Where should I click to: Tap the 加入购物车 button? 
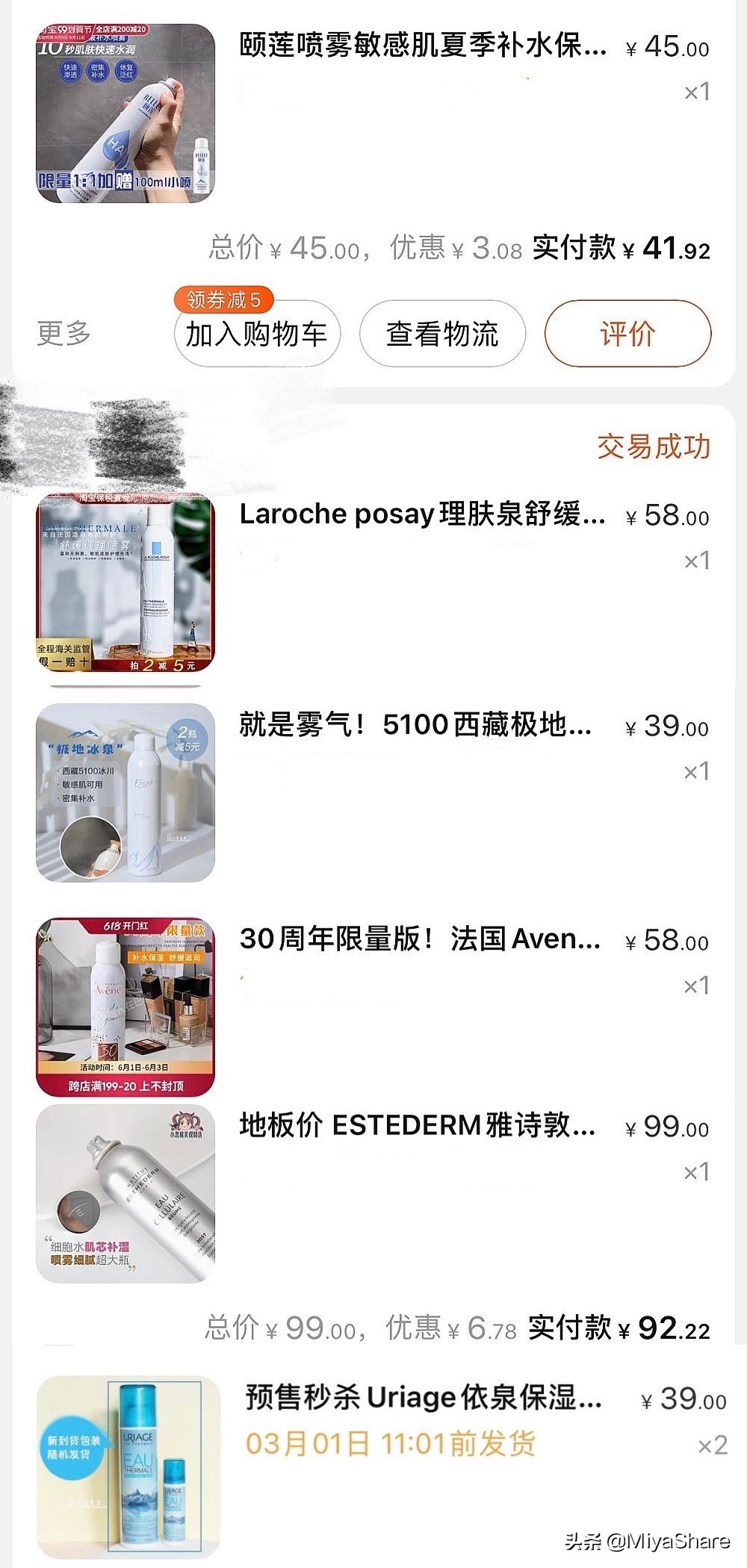(257, 334)
